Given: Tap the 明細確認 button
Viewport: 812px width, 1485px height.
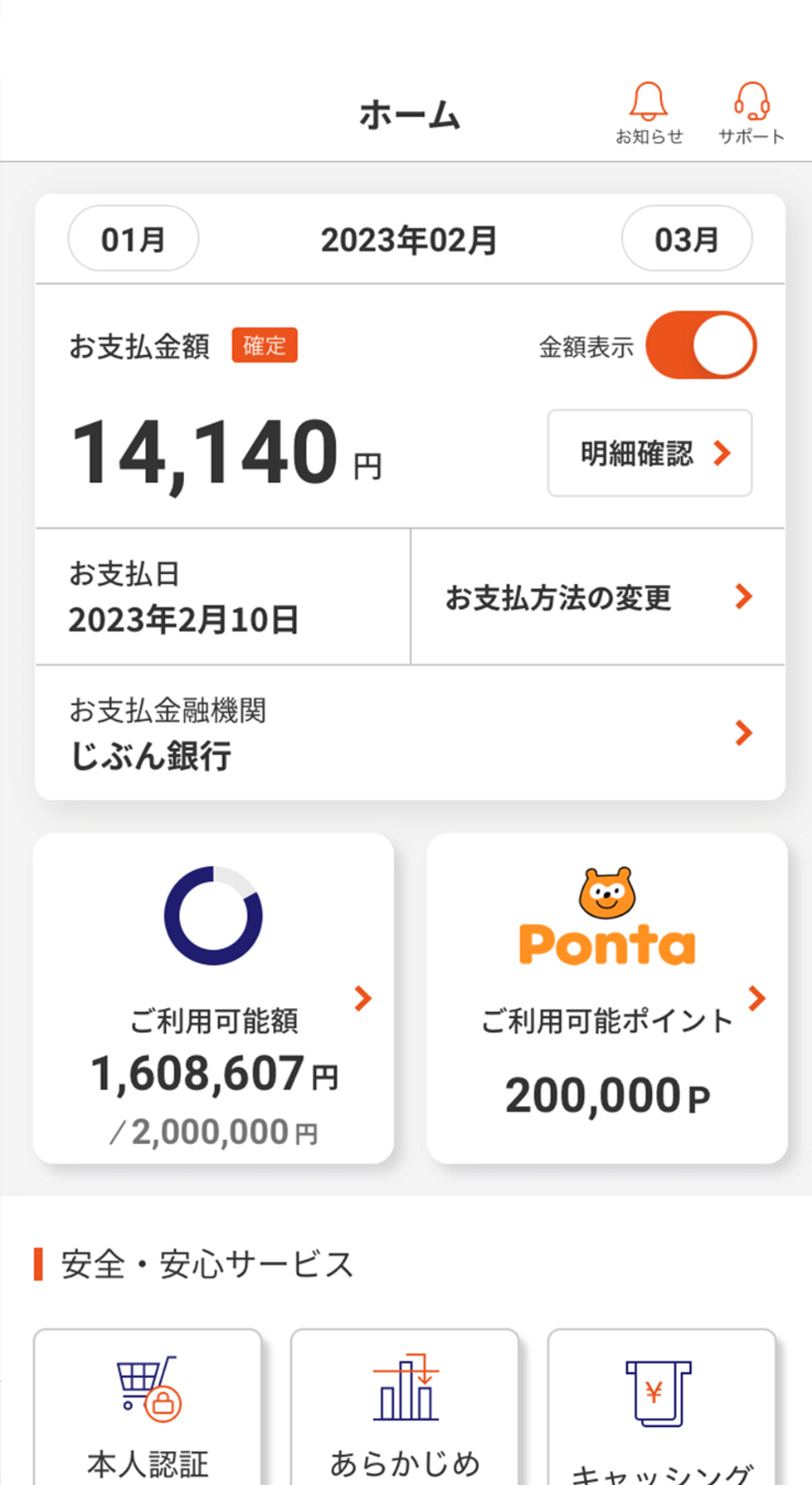Looking at the screenshot, I should [649, 453].
